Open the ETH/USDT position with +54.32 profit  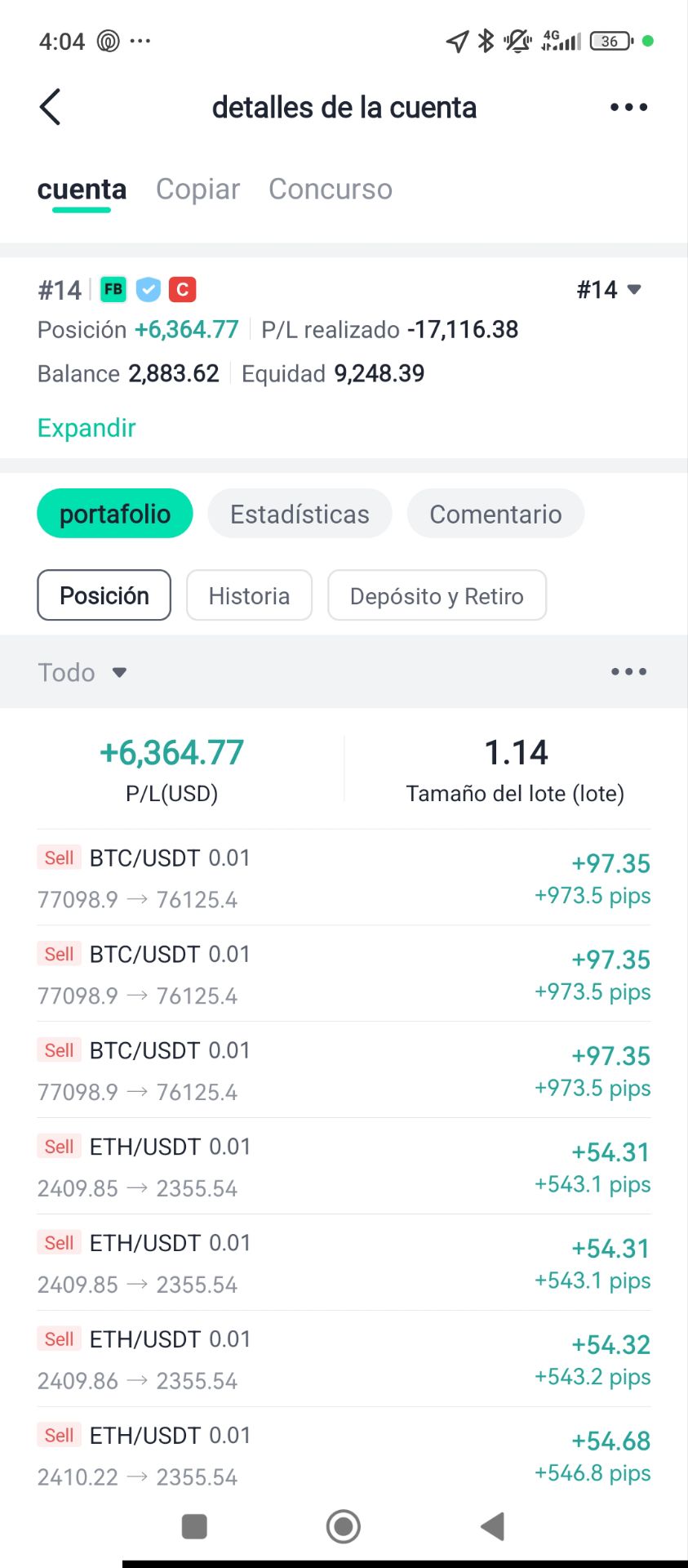[344, 1359]
